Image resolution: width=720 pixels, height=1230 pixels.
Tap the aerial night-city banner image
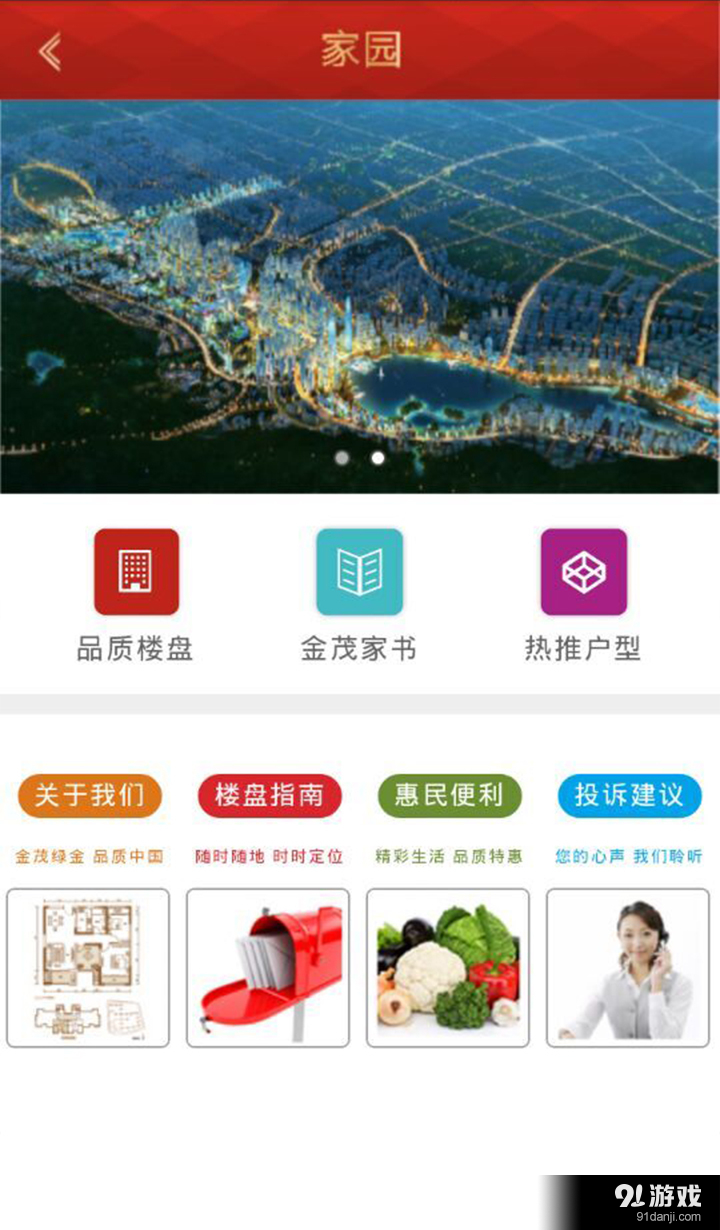[x=360, y=290]
